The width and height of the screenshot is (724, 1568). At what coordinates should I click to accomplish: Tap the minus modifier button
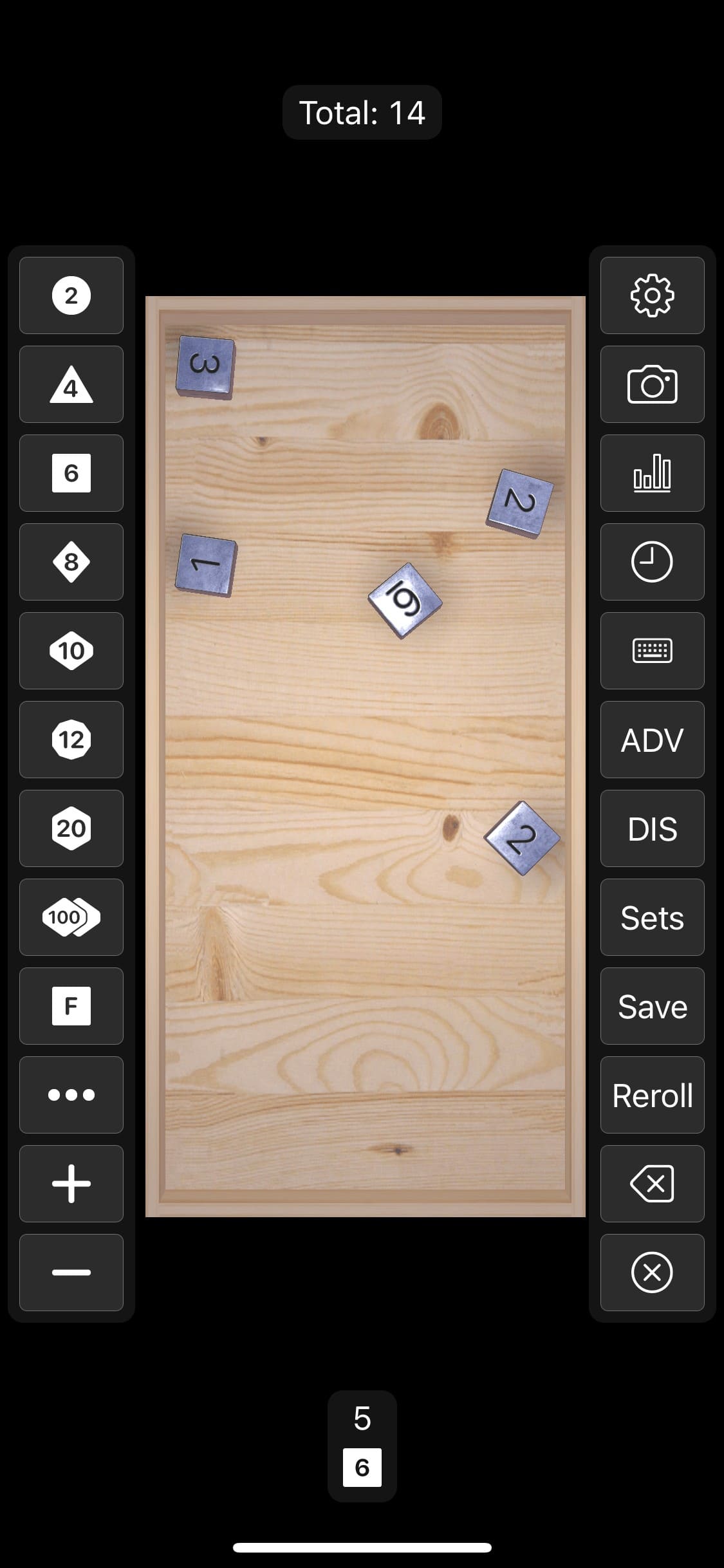(71, 1273)
